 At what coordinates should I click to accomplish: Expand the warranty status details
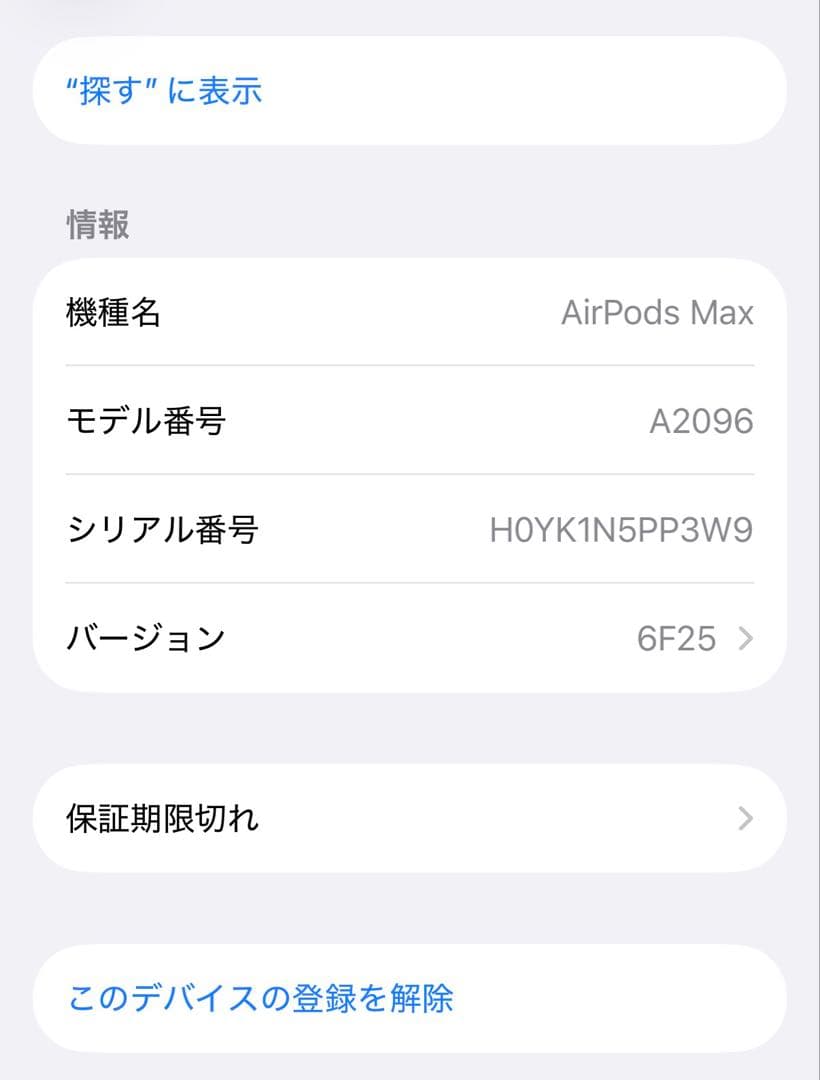tap(410, 820)
